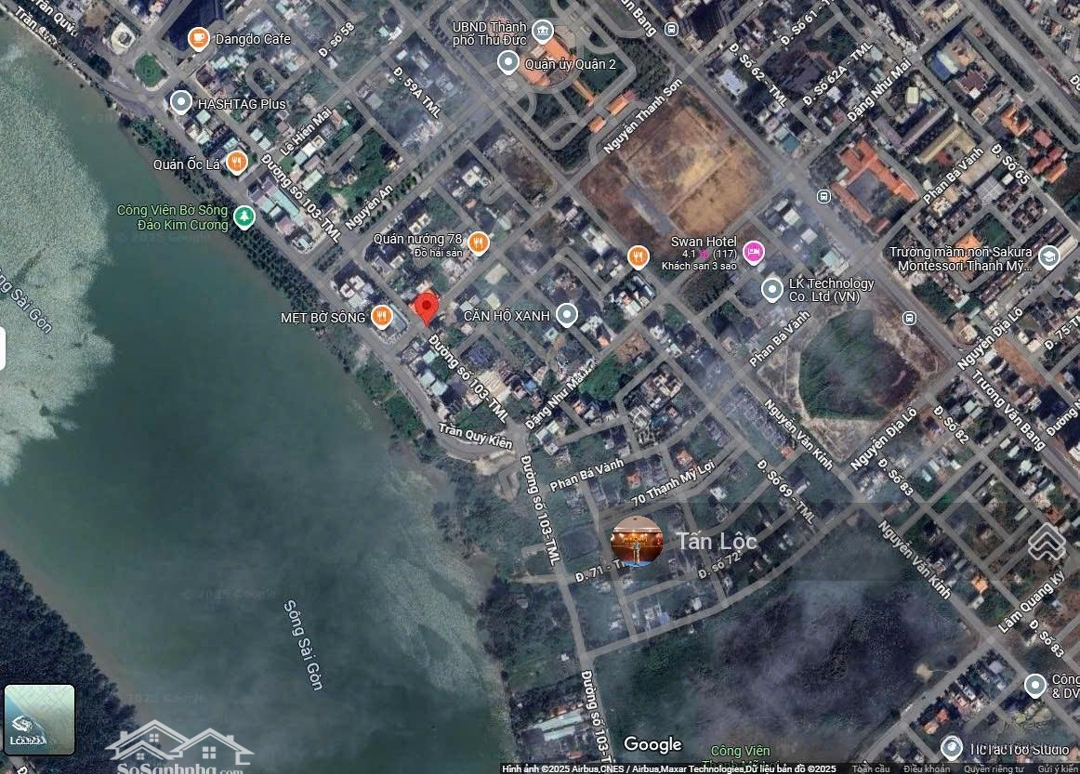Open the map layers thumbnail

coord(39,719)
